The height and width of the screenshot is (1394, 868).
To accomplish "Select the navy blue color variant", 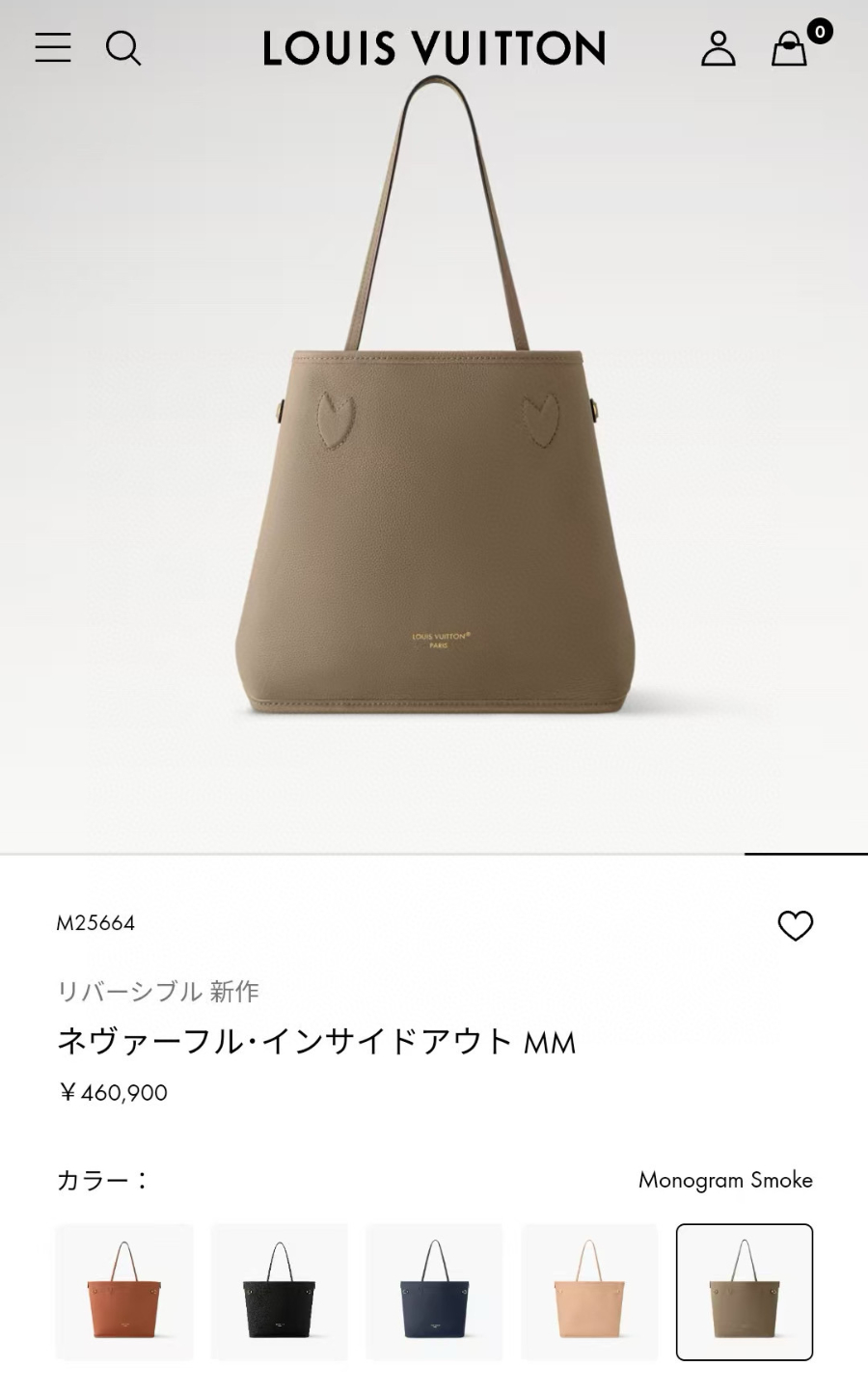I will [434, 1291].
